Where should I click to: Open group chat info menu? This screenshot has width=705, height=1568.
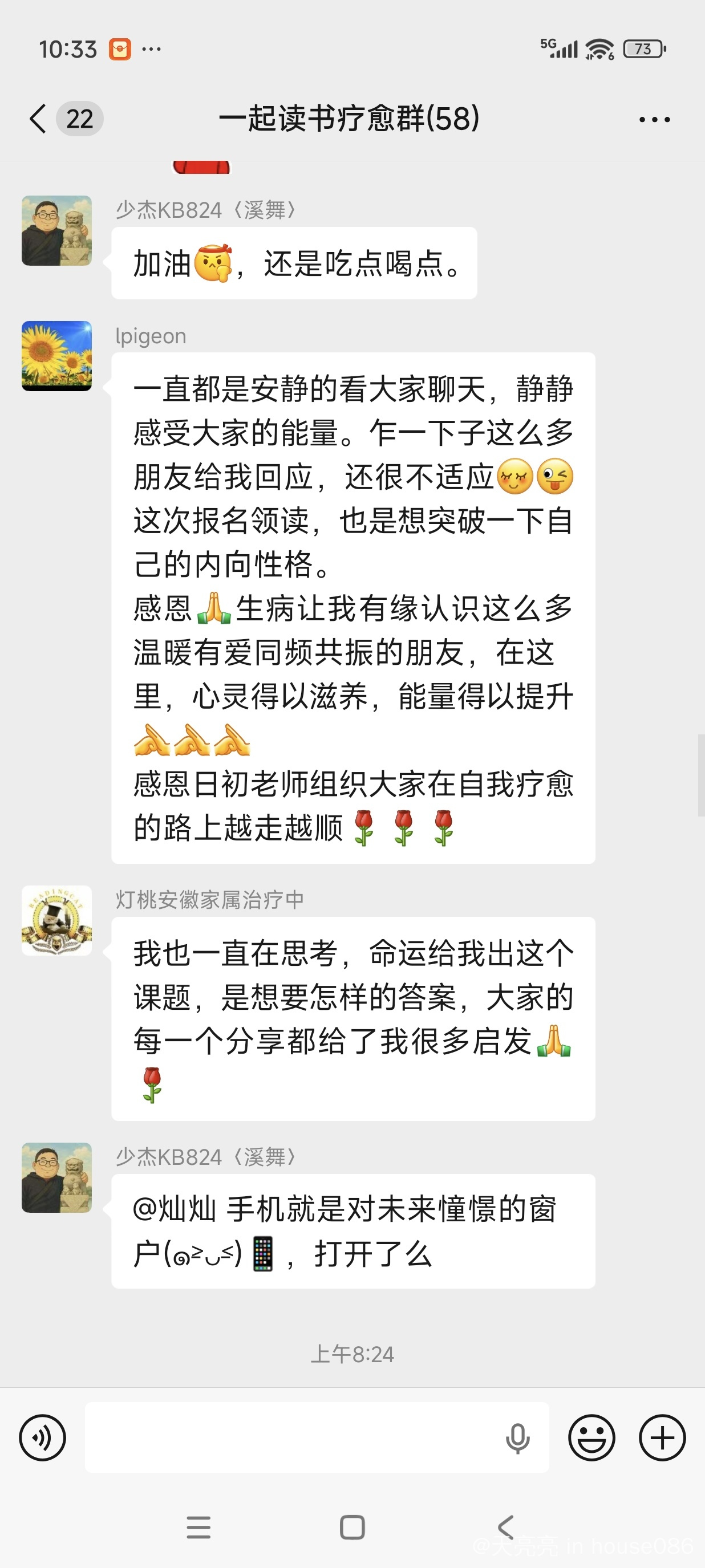pyautogui.click(x=654, y=119)
